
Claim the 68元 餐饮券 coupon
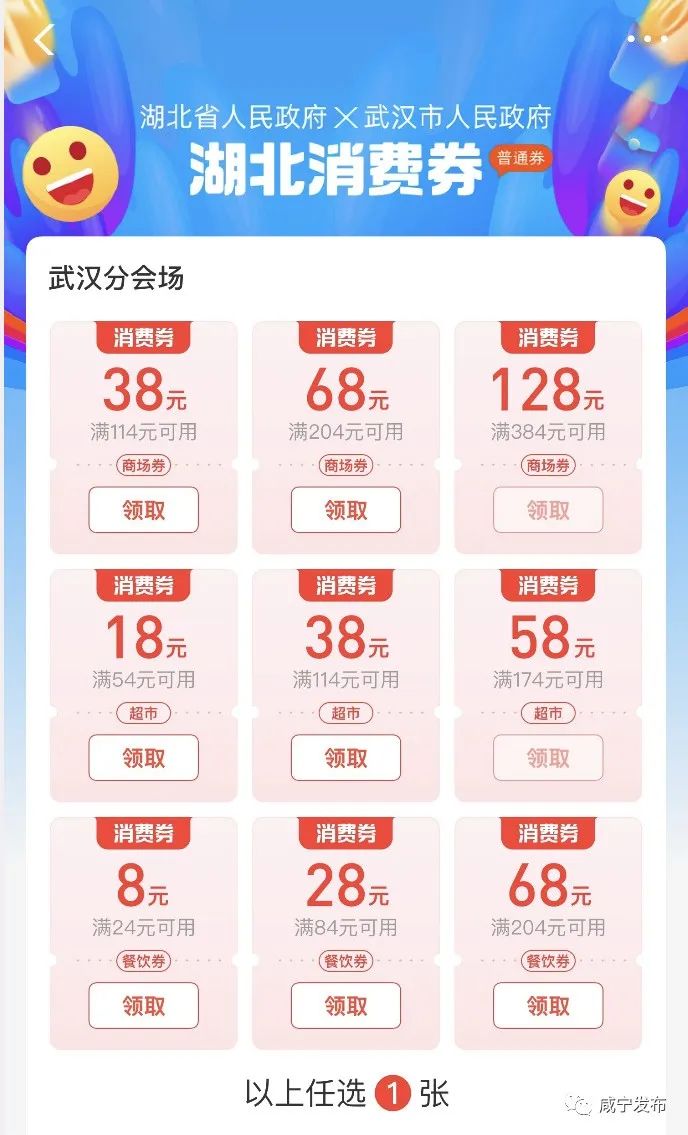548,1006
